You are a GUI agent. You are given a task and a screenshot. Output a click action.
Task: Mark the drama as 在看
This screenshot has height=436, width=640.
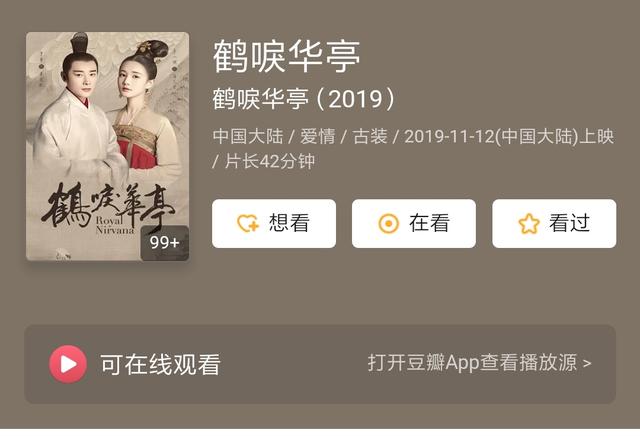[x=414, y=224]
